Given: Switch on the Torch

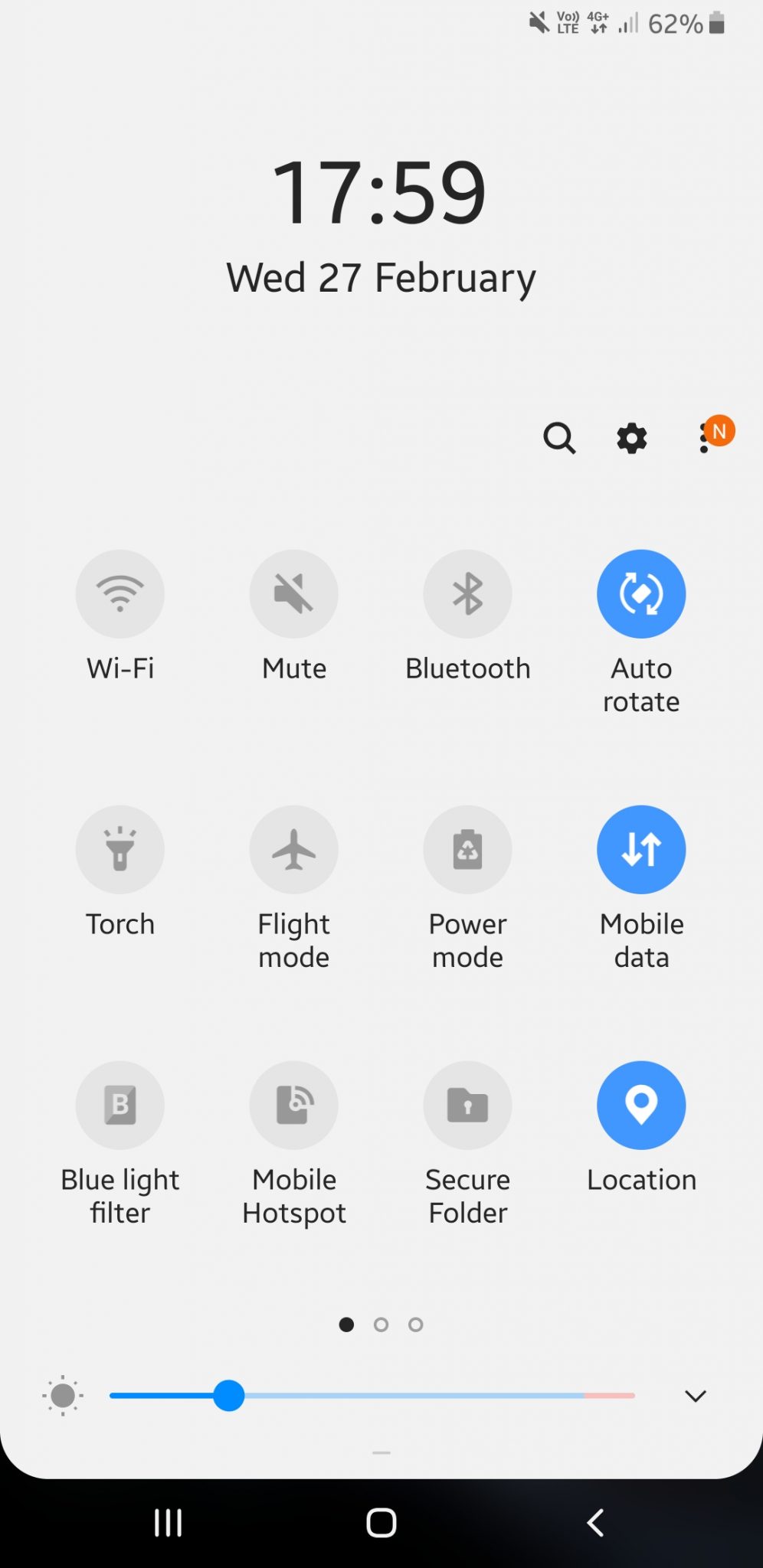Looking at the screenshot, I should click(x=120, y=849).
